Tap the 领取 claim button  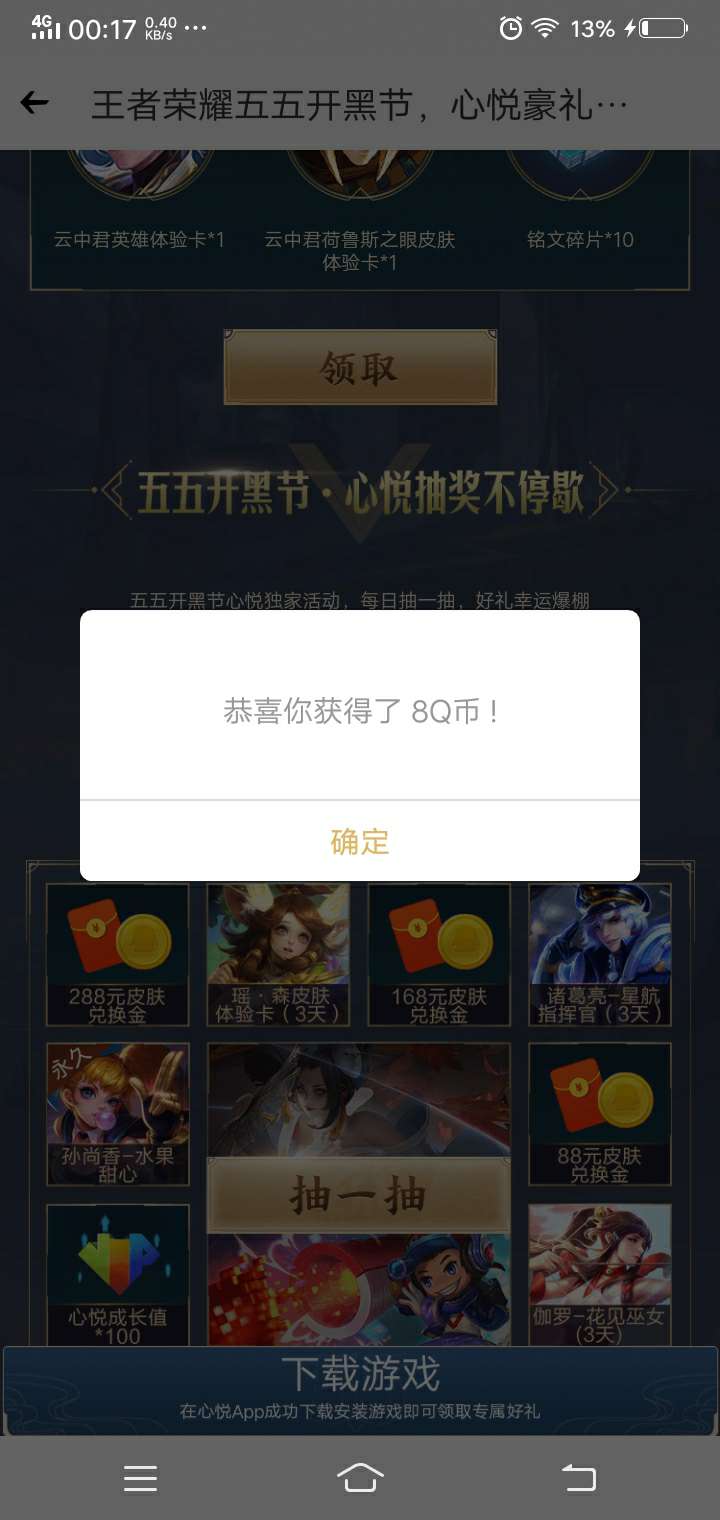point(359,370)
